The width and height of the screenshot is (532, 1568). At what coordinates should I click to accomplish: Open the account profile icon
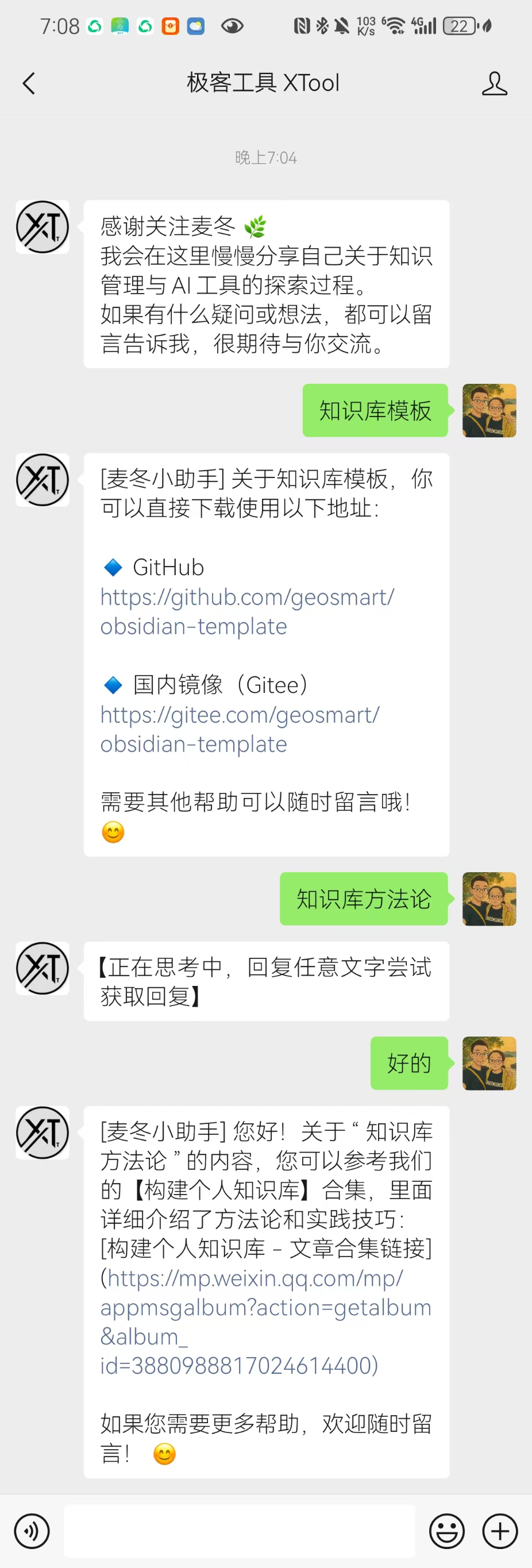click(x=494, y=83)
